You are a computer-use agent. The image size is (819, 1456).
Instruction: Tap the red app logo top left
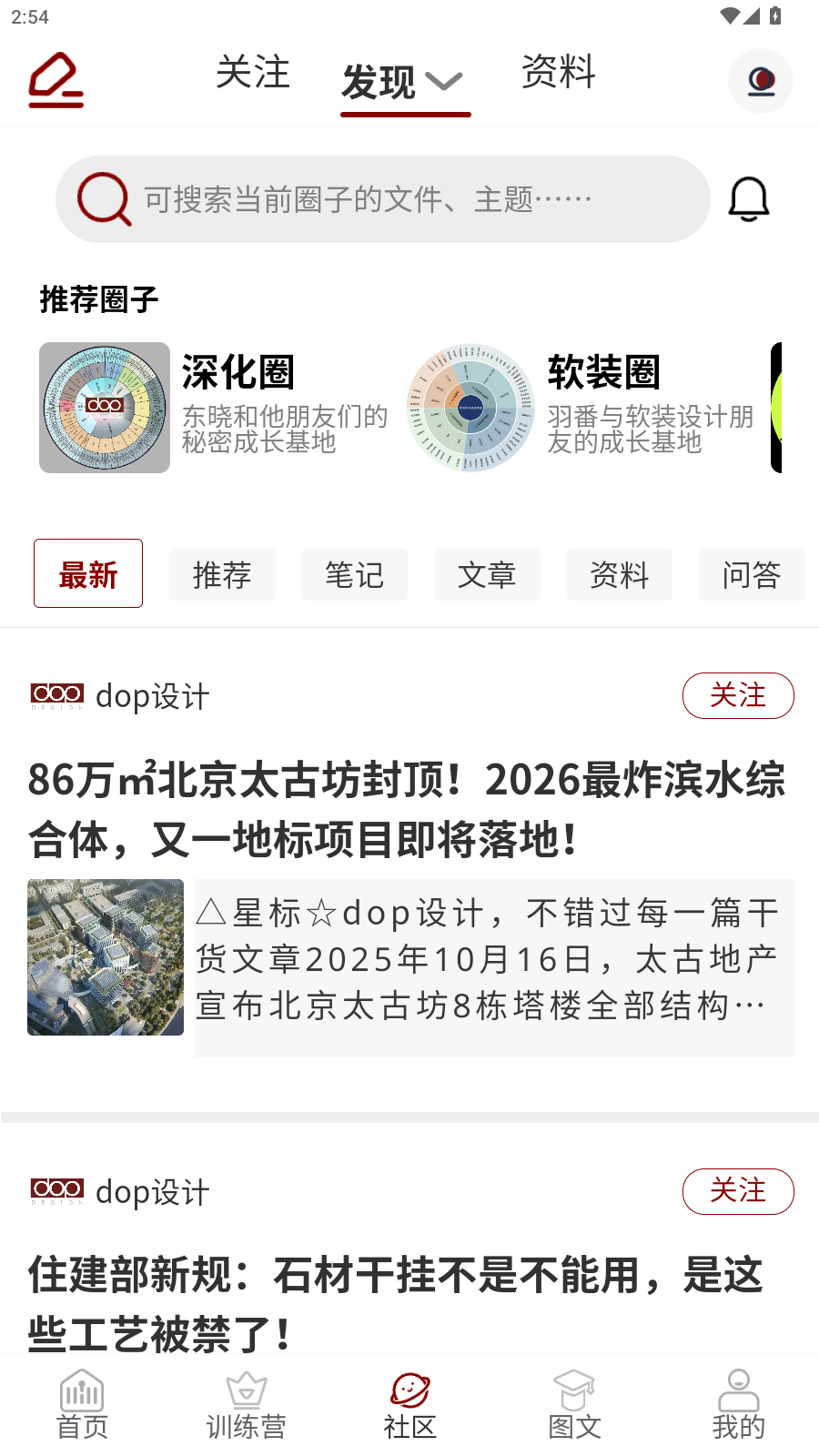[x=55, y=79]
